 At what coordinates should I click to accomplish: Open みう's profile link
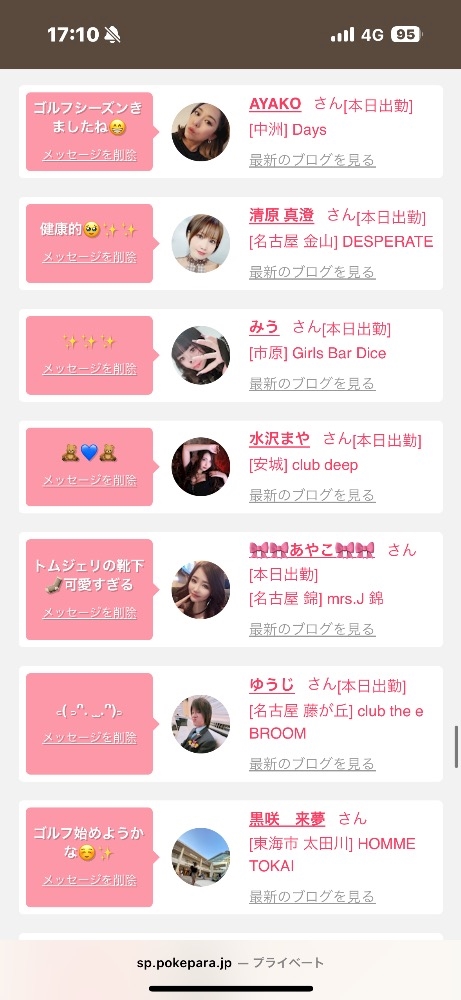point(264,328)
